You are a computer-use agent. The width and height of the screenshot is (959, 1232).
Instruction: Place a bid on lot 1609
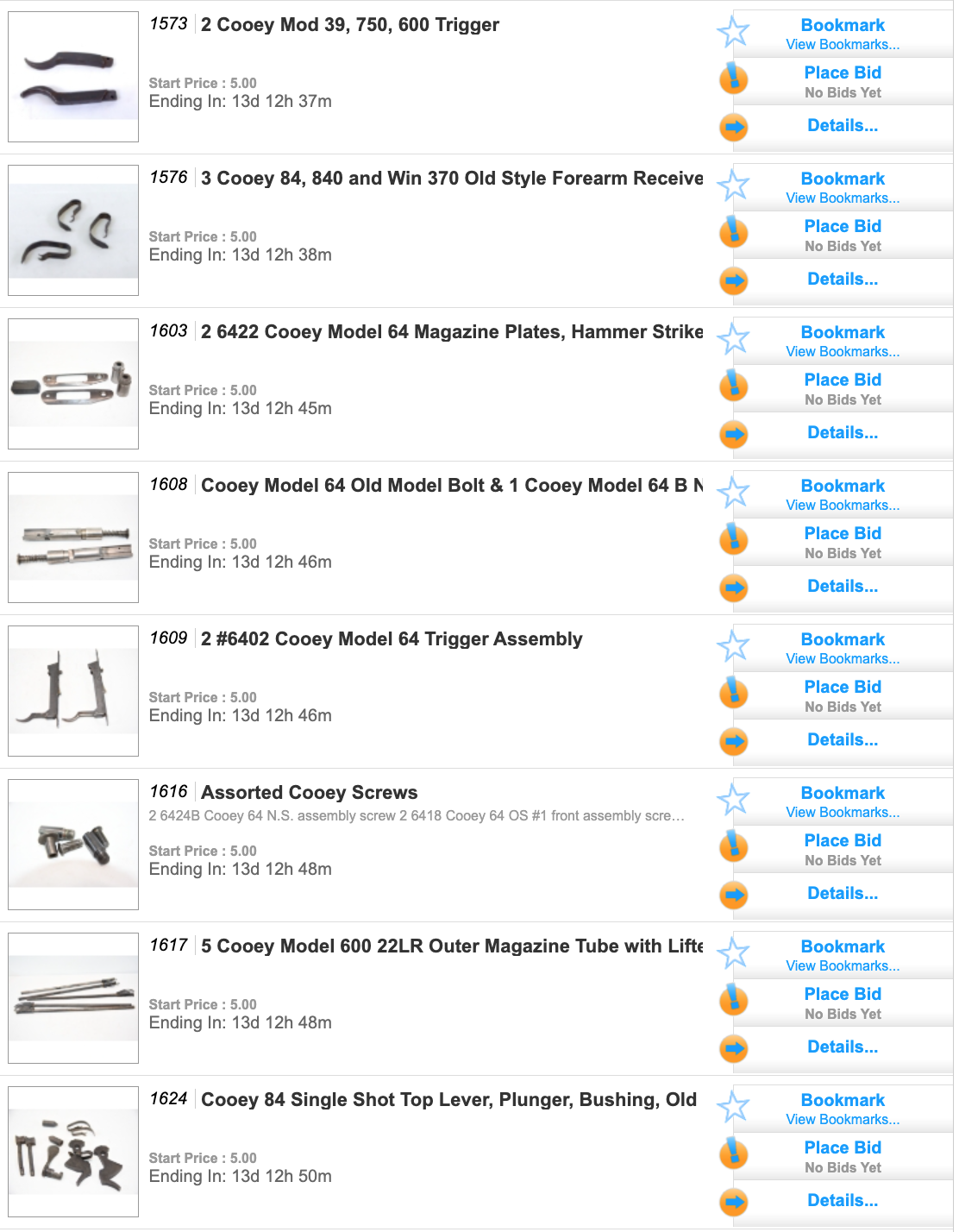pos(842,688)
